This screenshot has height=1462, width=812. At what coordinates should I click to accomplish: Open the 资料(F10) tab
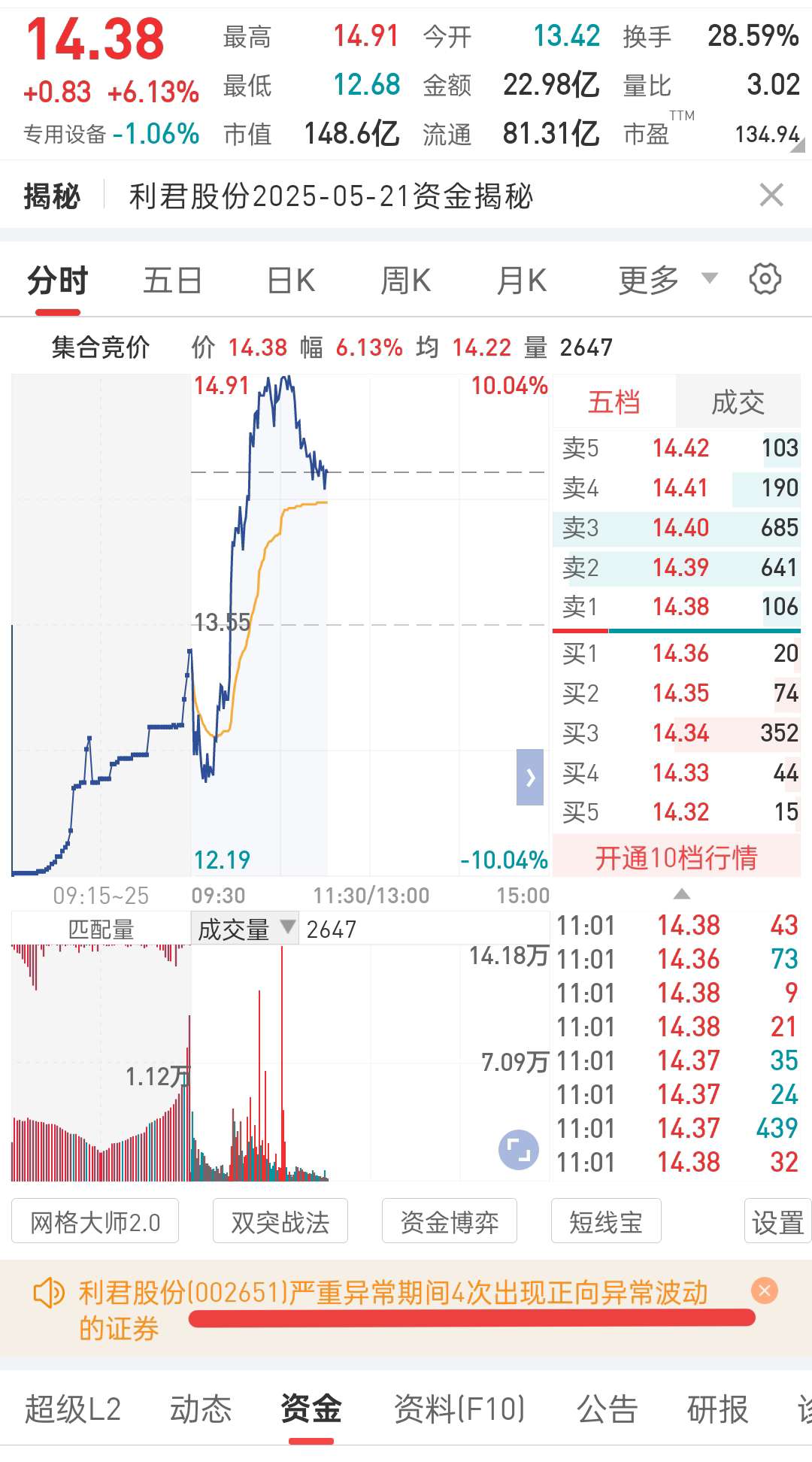point(459,1409)
